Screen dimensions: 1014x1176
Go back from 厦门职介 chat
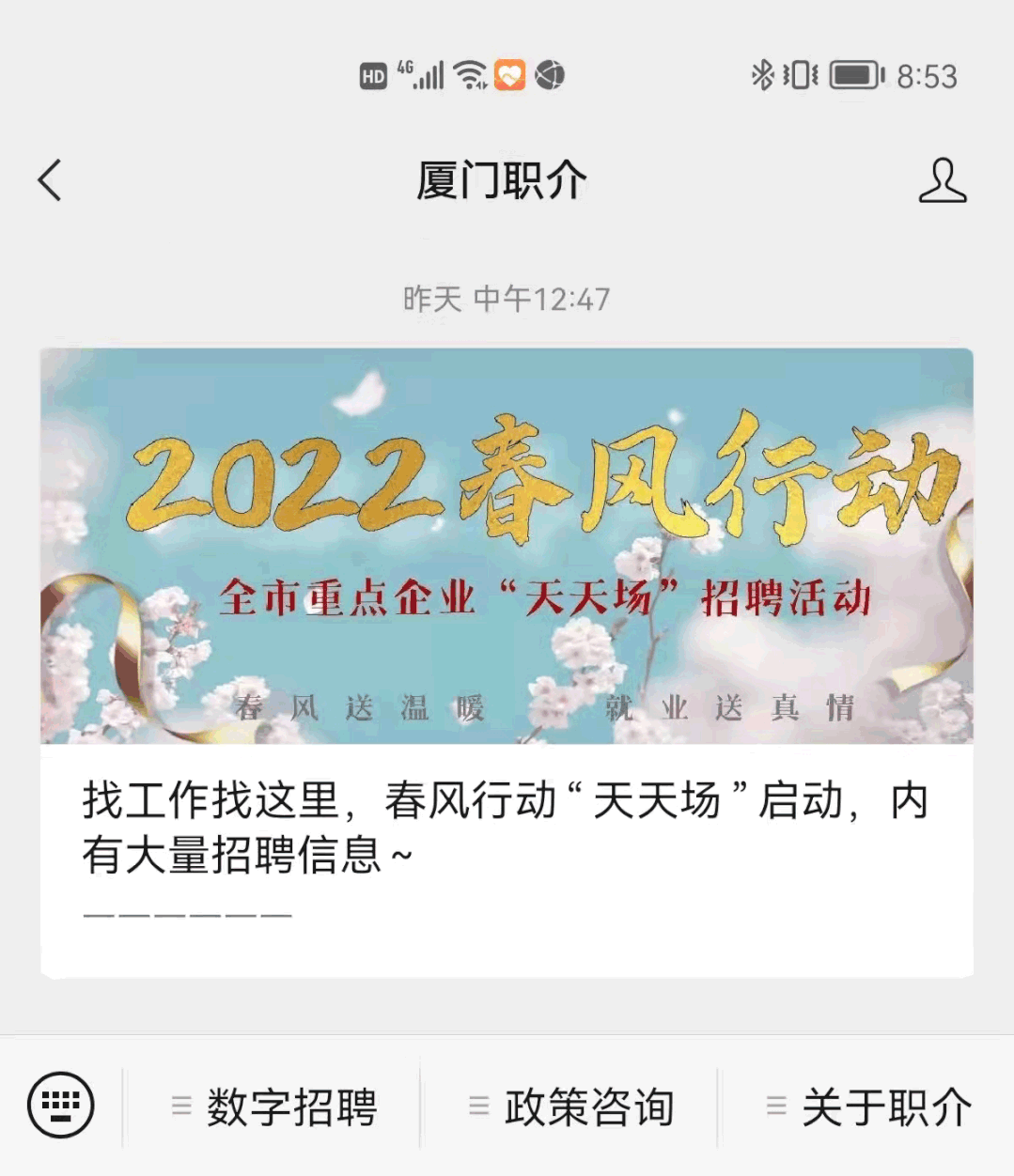pos(51,180)
